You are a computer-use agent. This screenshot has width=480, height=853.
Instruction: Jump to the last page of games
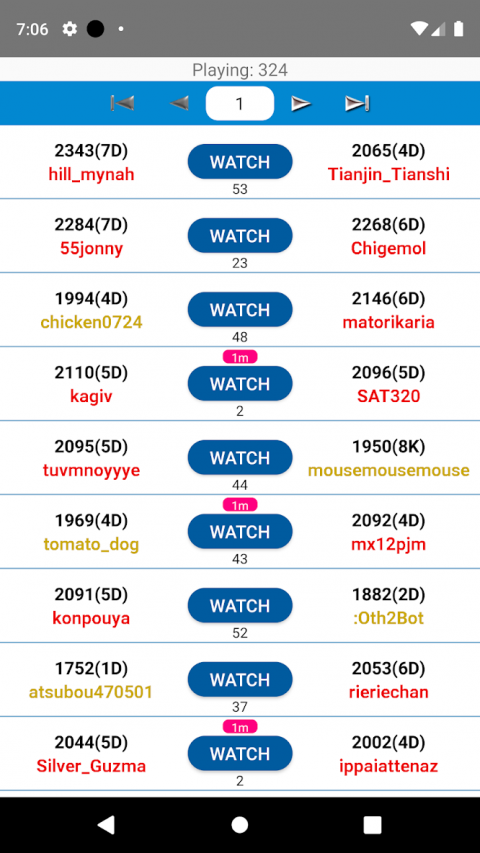(358, 103)
